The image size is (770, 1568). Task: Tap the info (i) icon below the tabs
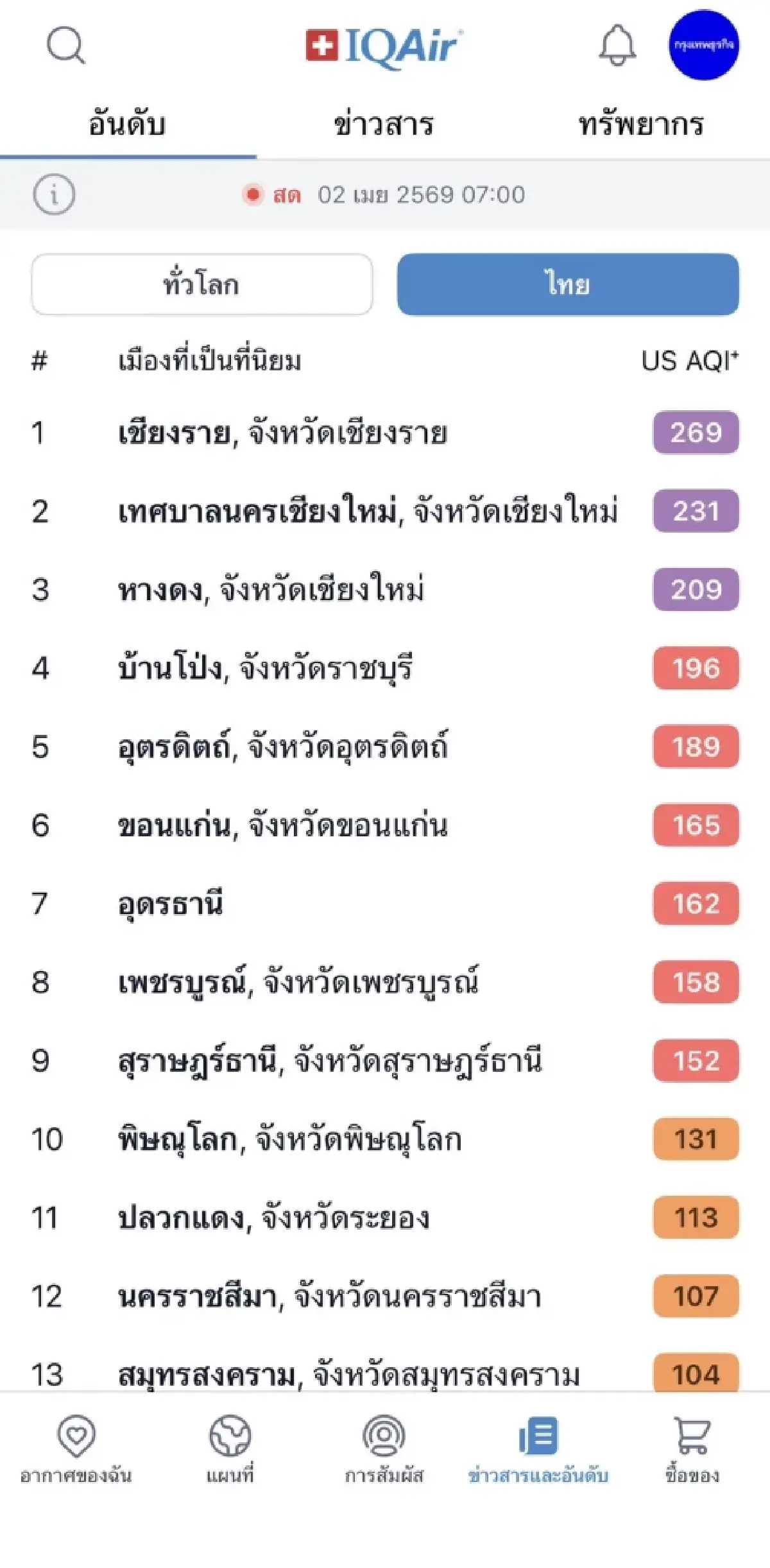[x=55, y=194]
